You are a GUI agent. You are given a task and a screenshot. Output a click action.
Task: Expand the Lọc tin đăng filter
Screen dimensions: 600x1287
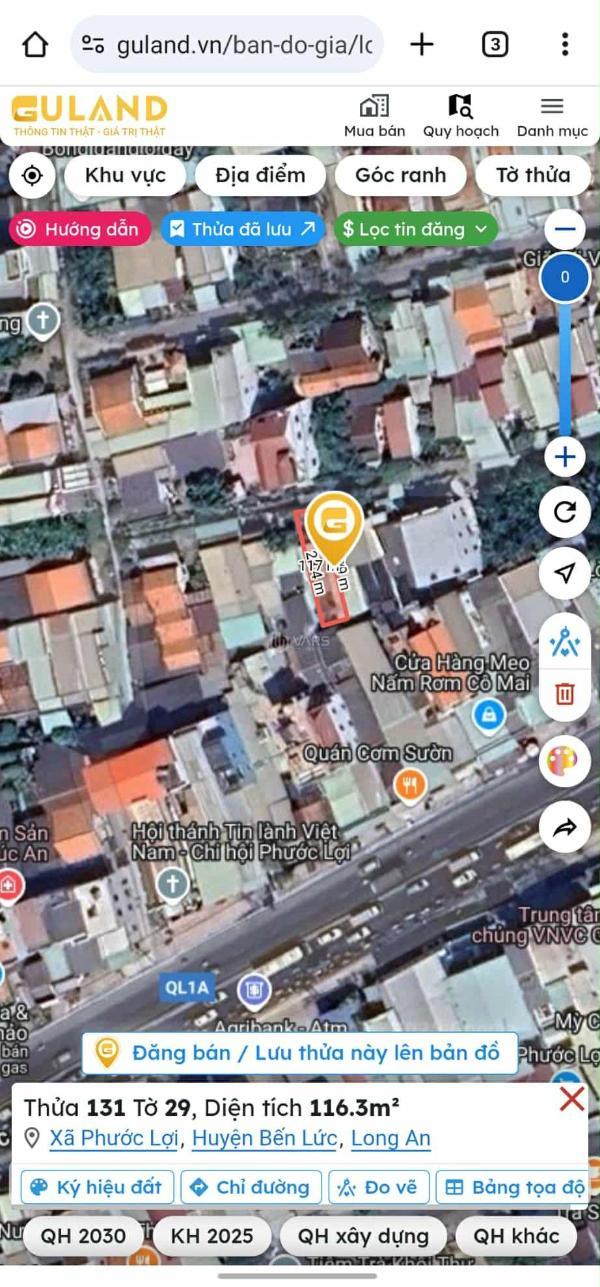tap(416, 229)
